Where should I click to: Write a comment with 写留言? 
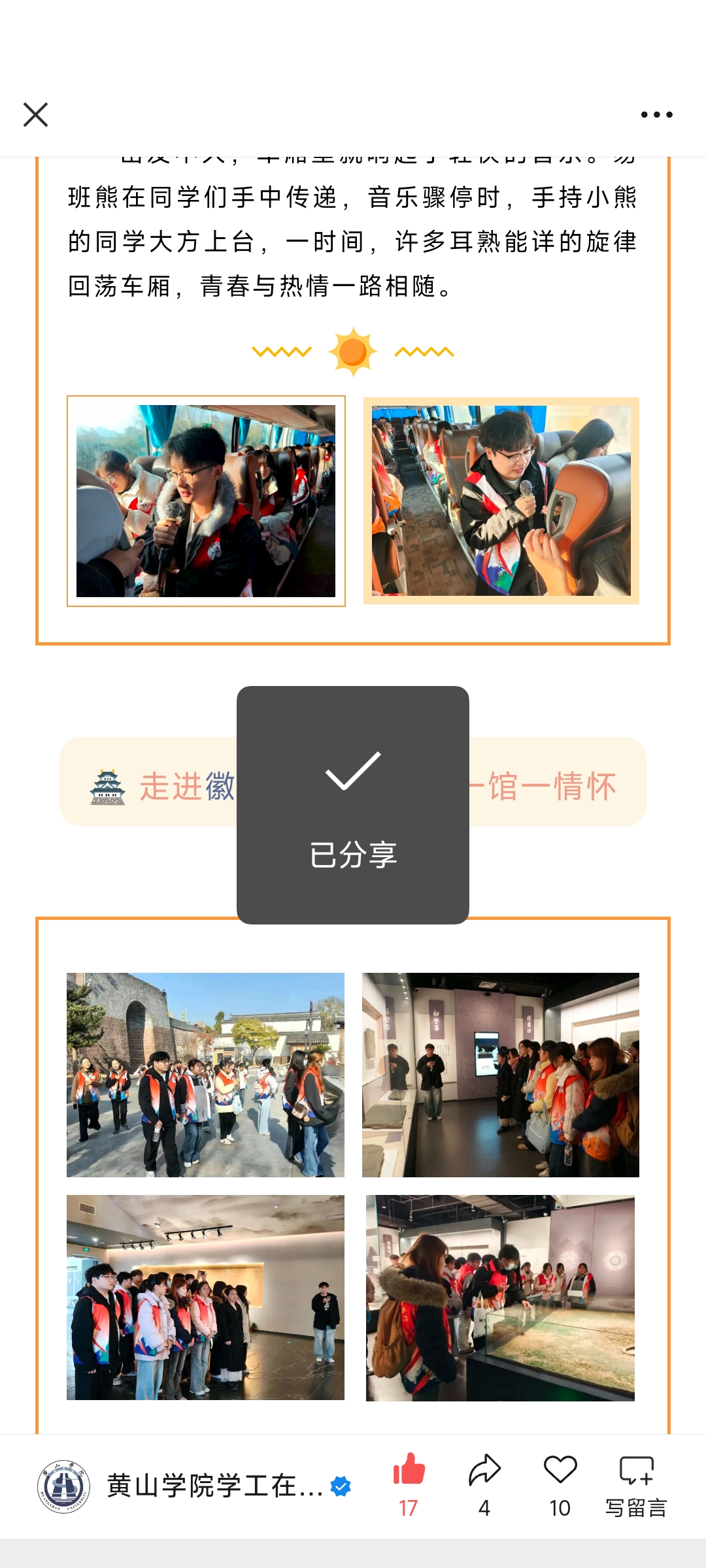[x=636, y=1484]
